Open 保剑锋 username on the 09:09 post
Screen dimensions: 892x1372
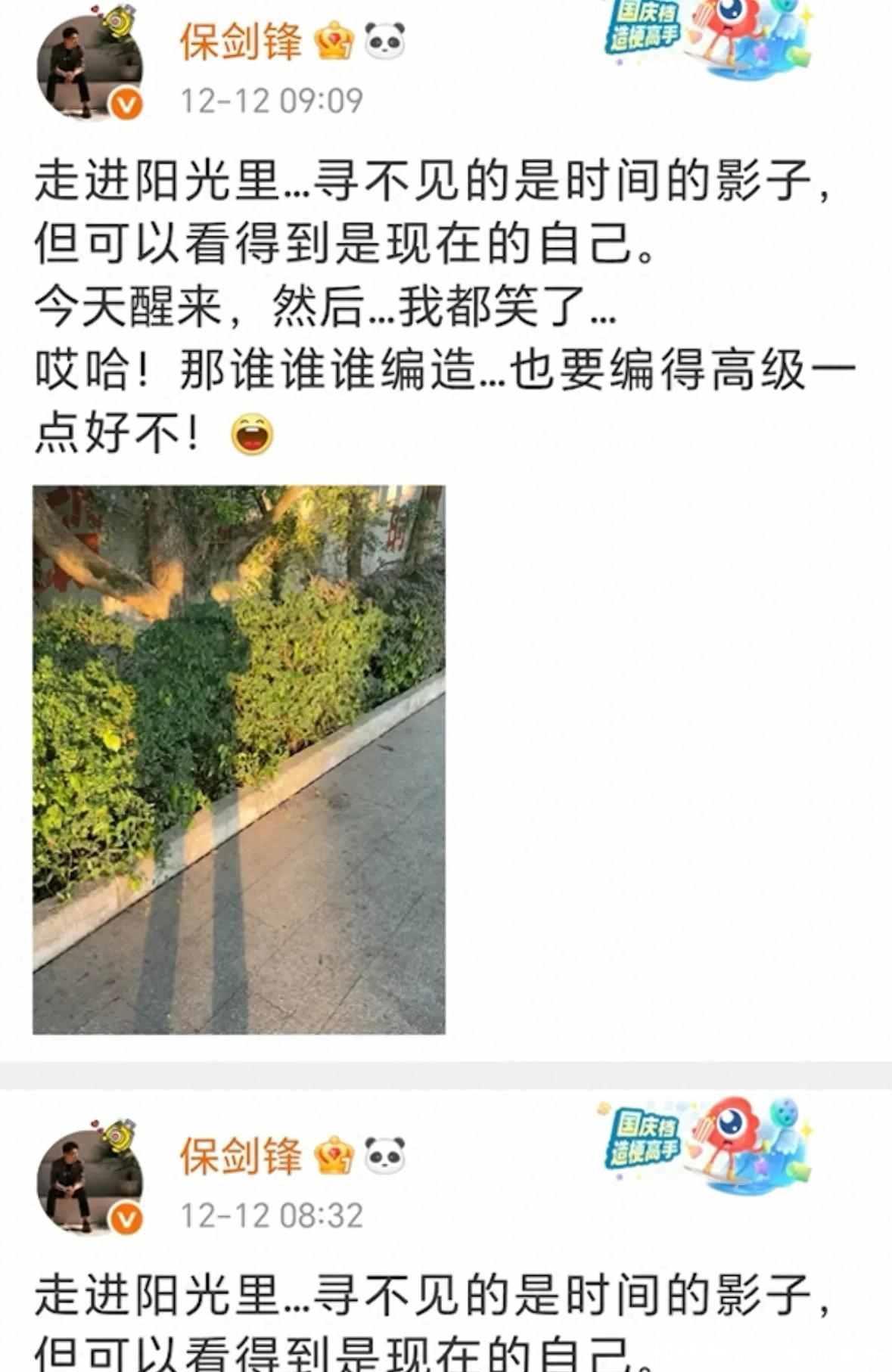click(x=241, y=42)
